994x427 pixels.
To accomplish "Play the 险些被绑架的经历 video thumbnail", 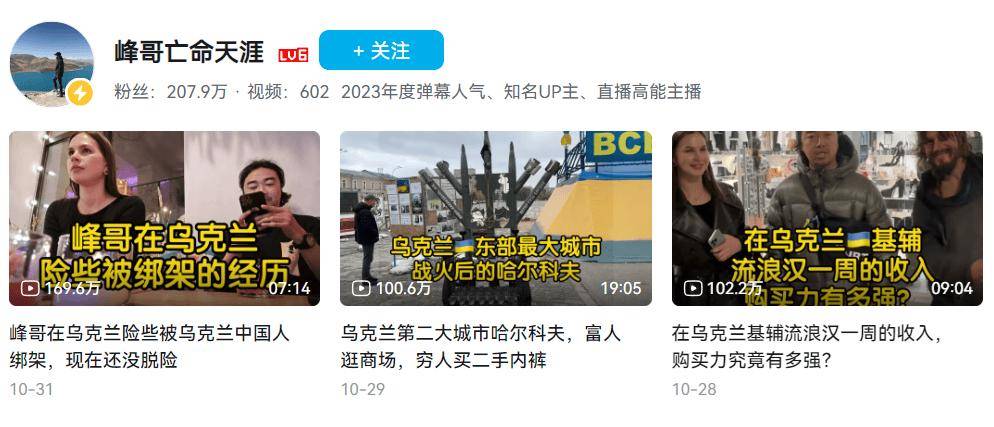I will click(x=165, y=218).
